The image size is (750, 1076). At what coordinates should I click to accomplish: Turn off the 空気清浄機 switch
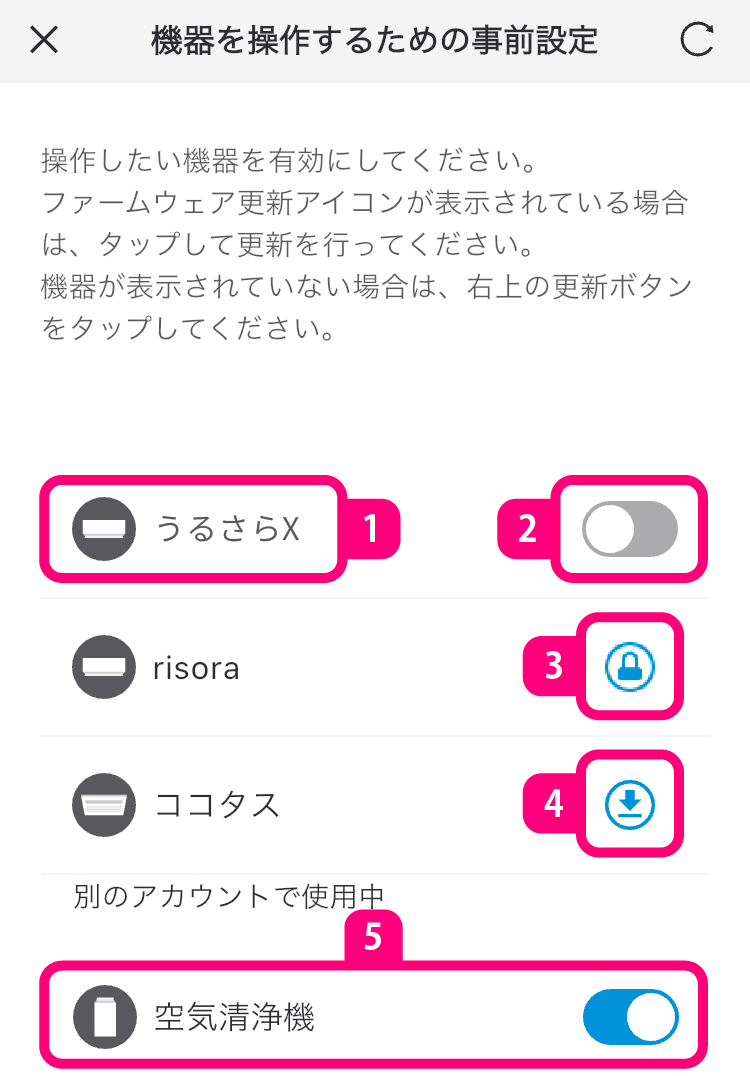pos(630,1018)
